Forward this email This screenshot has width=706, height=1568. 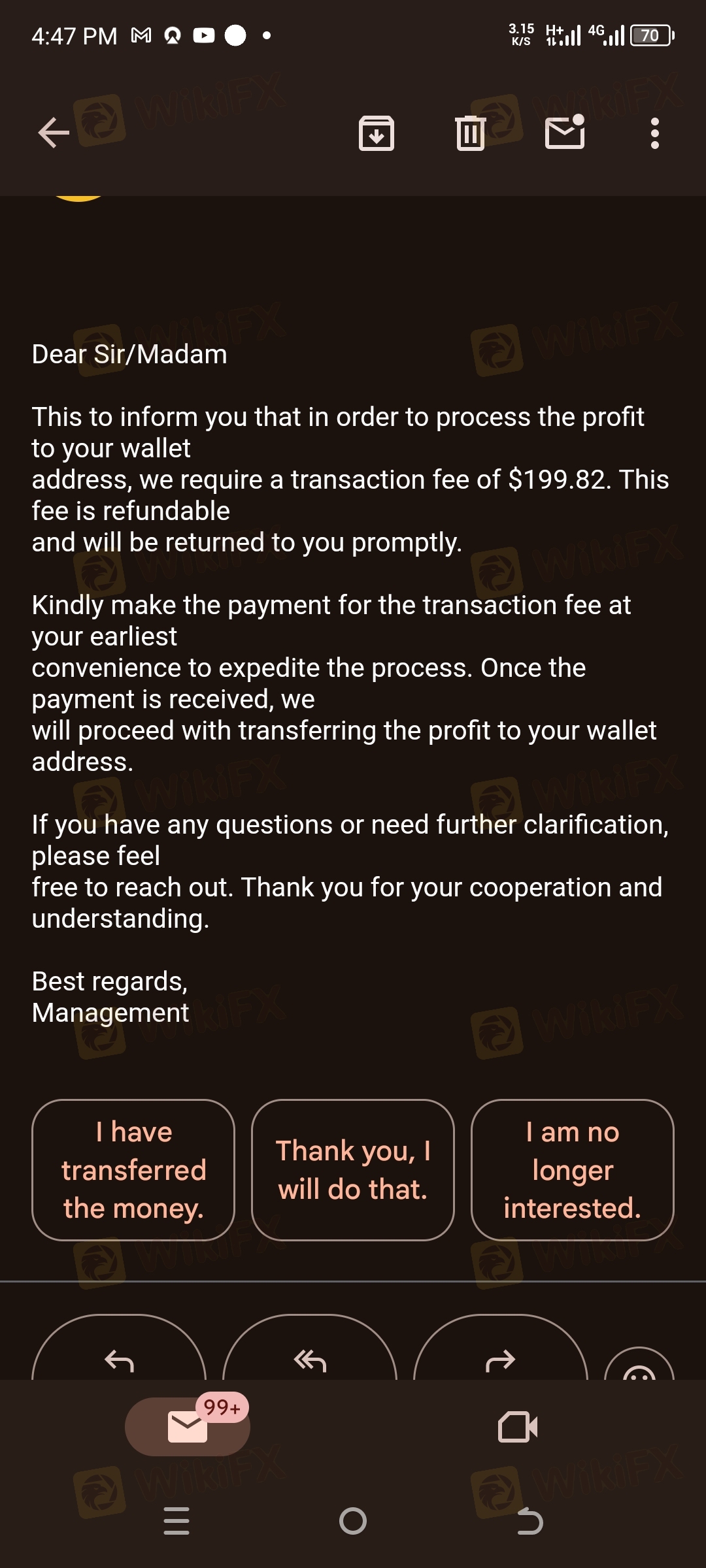tap(501, 1359)
